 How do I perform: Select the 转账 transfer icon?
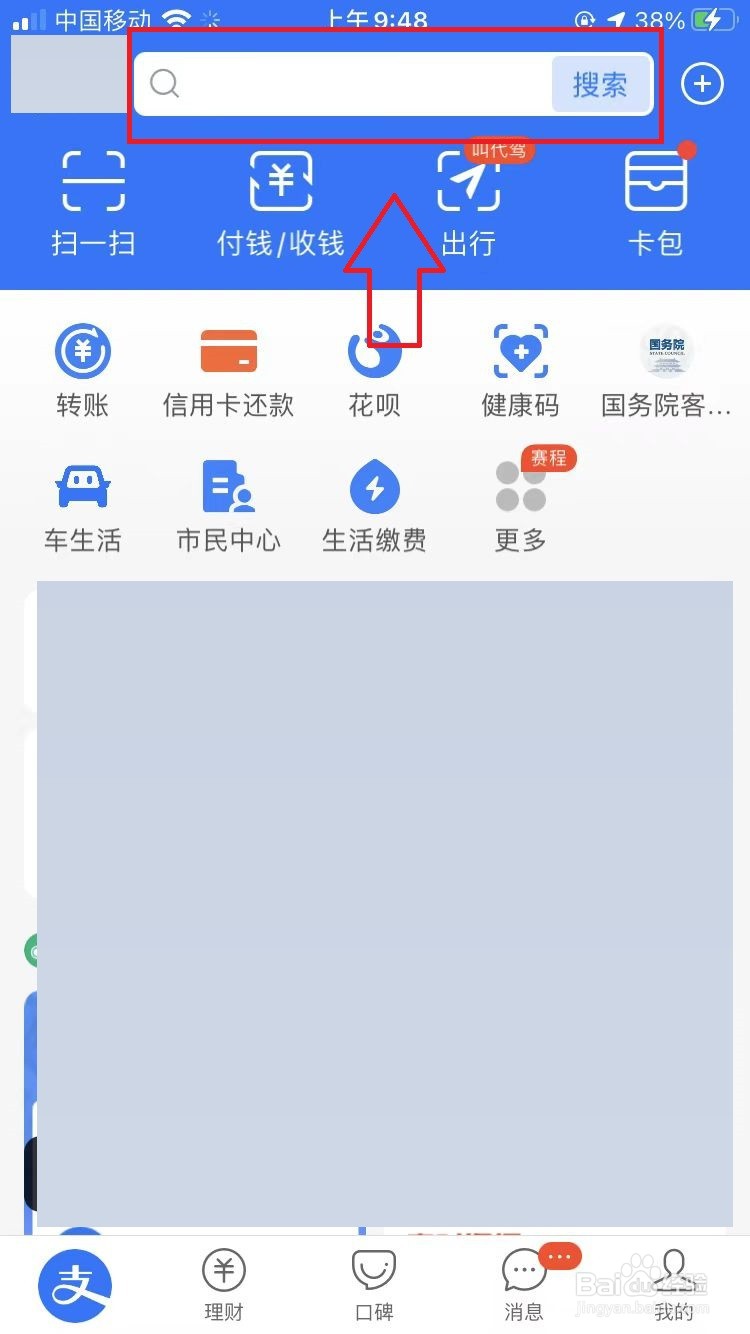tap(82, 370)
